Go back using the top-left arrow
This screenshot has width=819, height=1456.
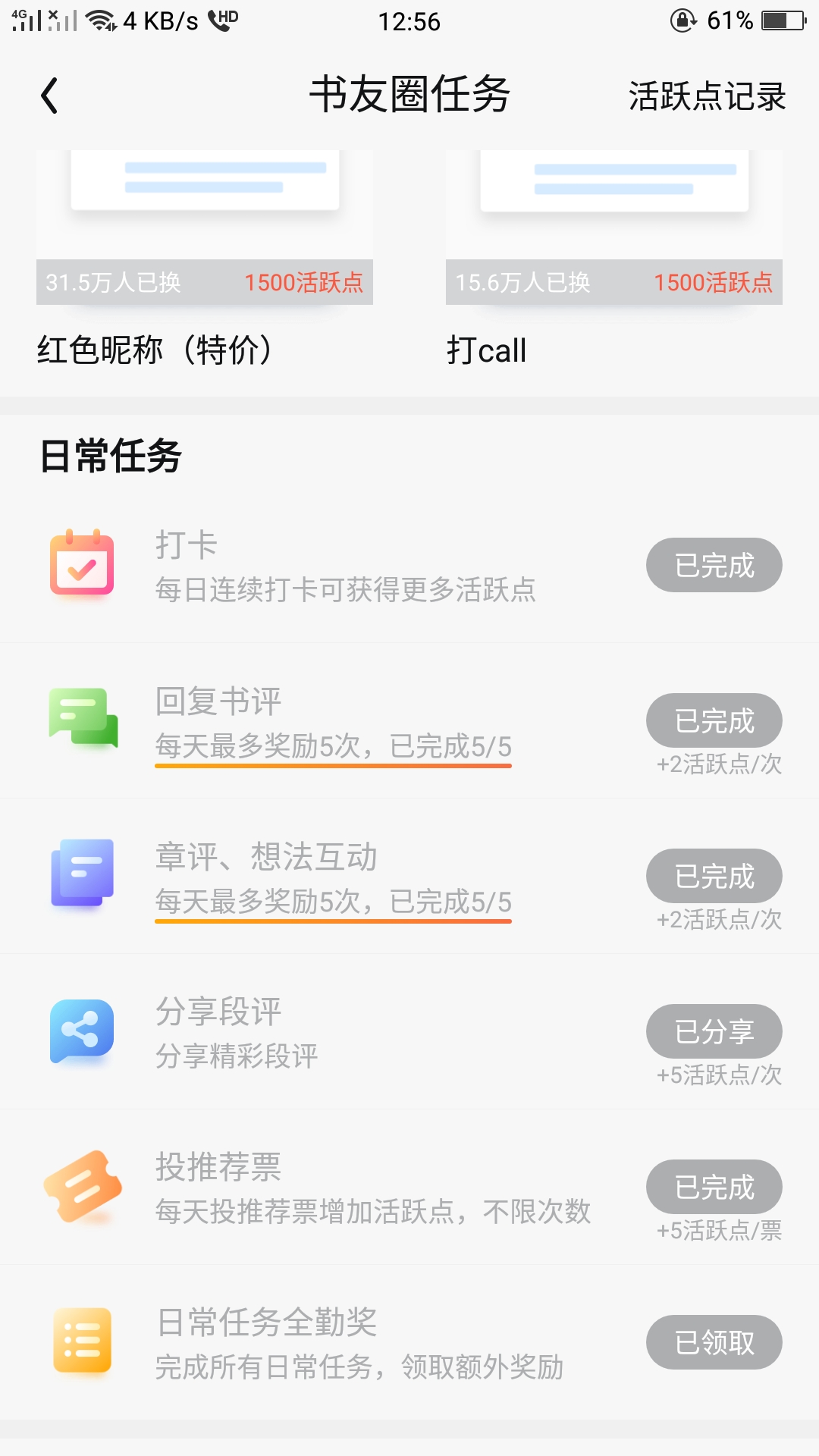49,96
